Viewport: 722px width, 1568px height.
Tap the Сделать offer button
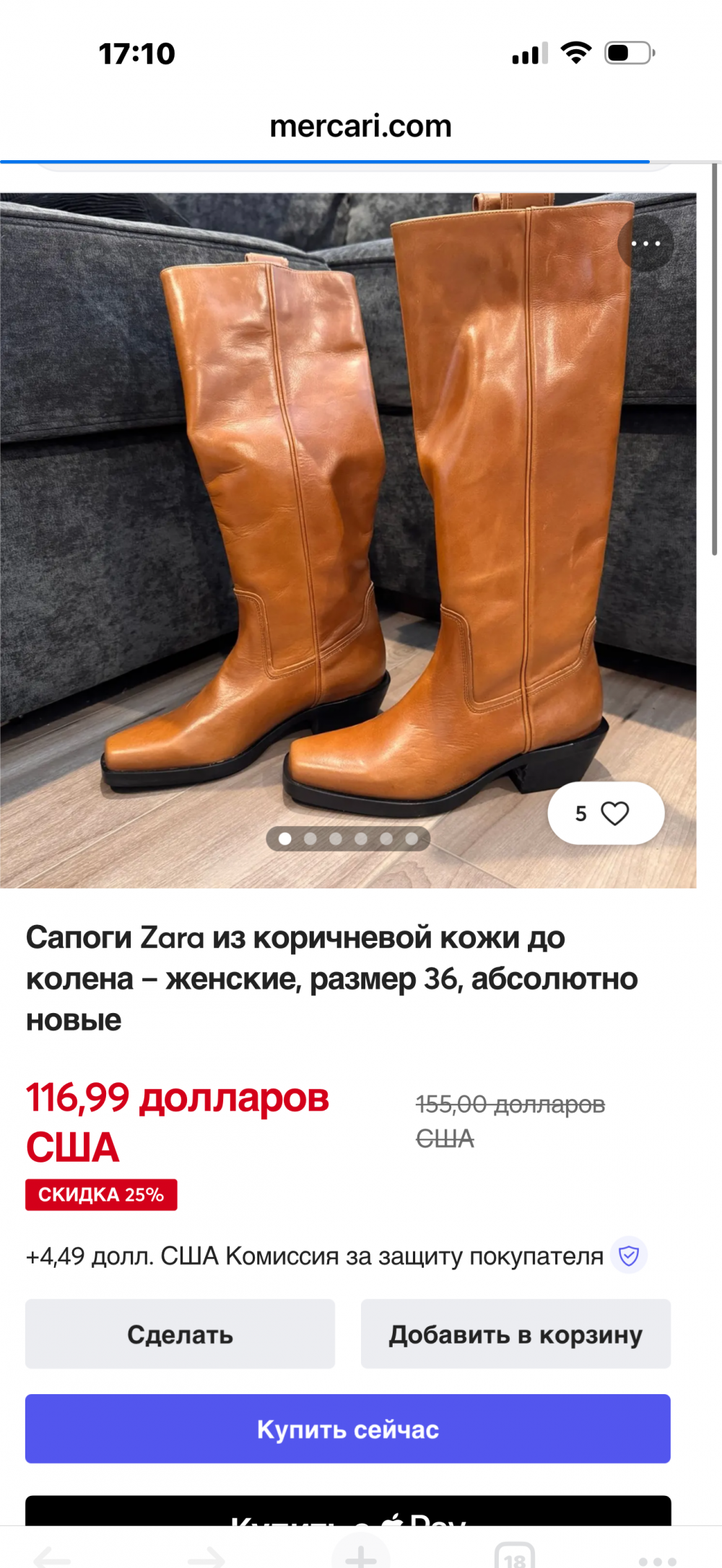[180, 1334]
